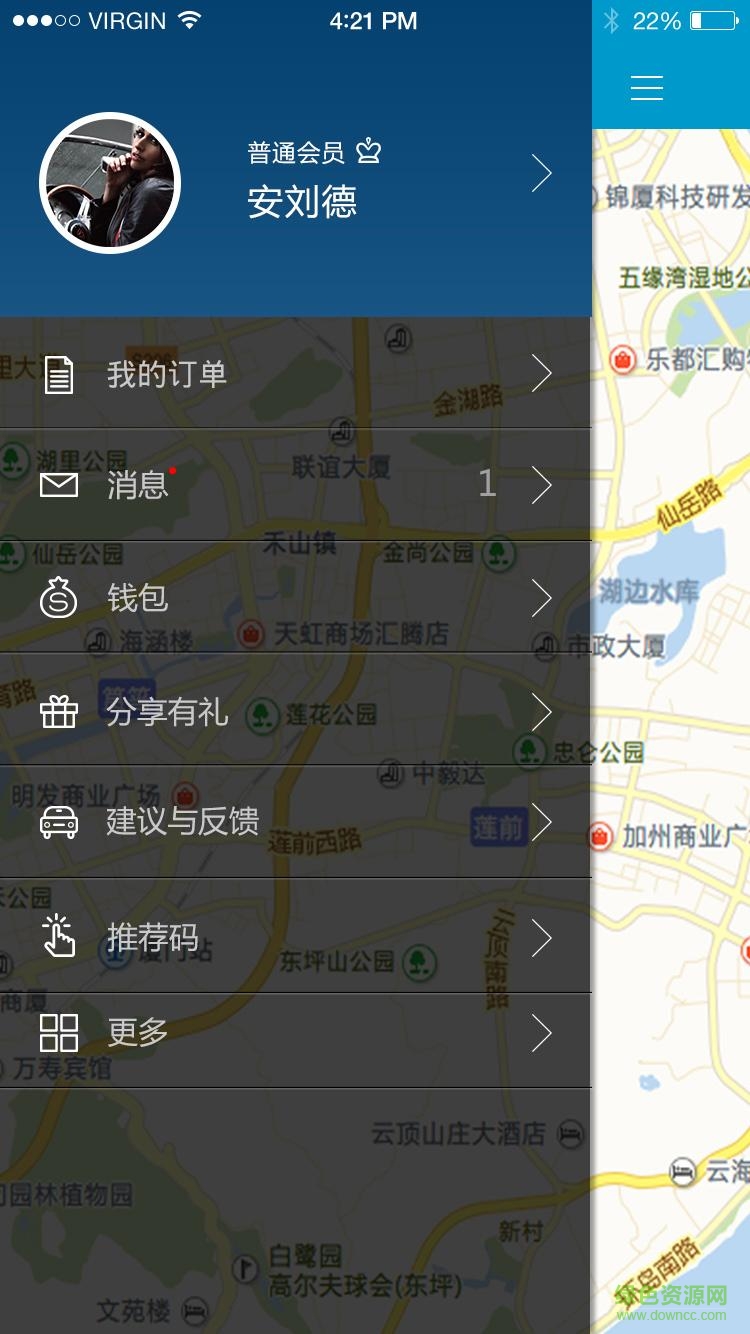Tap the Bluetooth icon in the status bar

pos(610,18)
